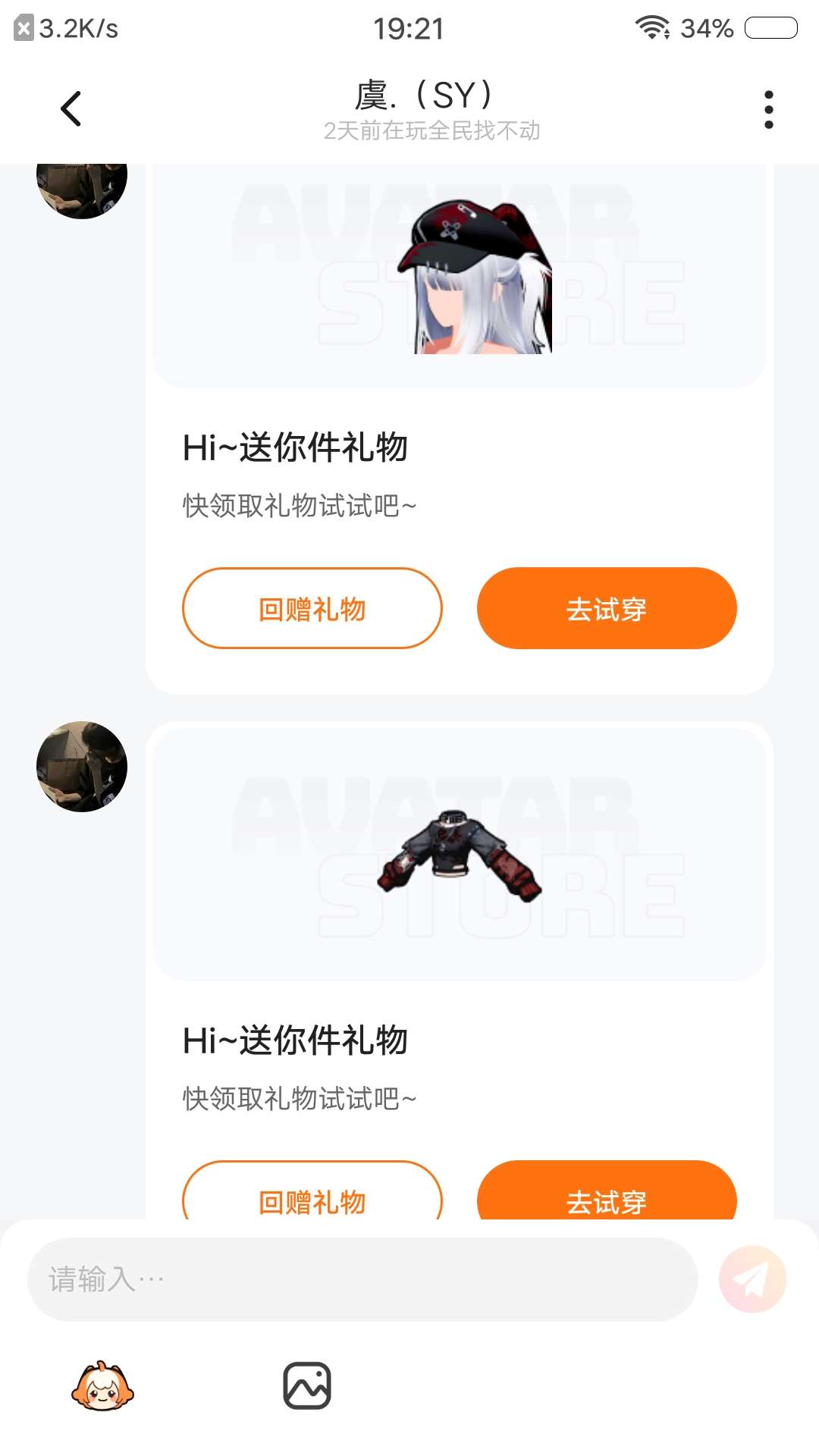Open sender's avatar beside the jacket gift
Image resolution: width=819 pixels, height=1456 pixels.
coord(82,767)
